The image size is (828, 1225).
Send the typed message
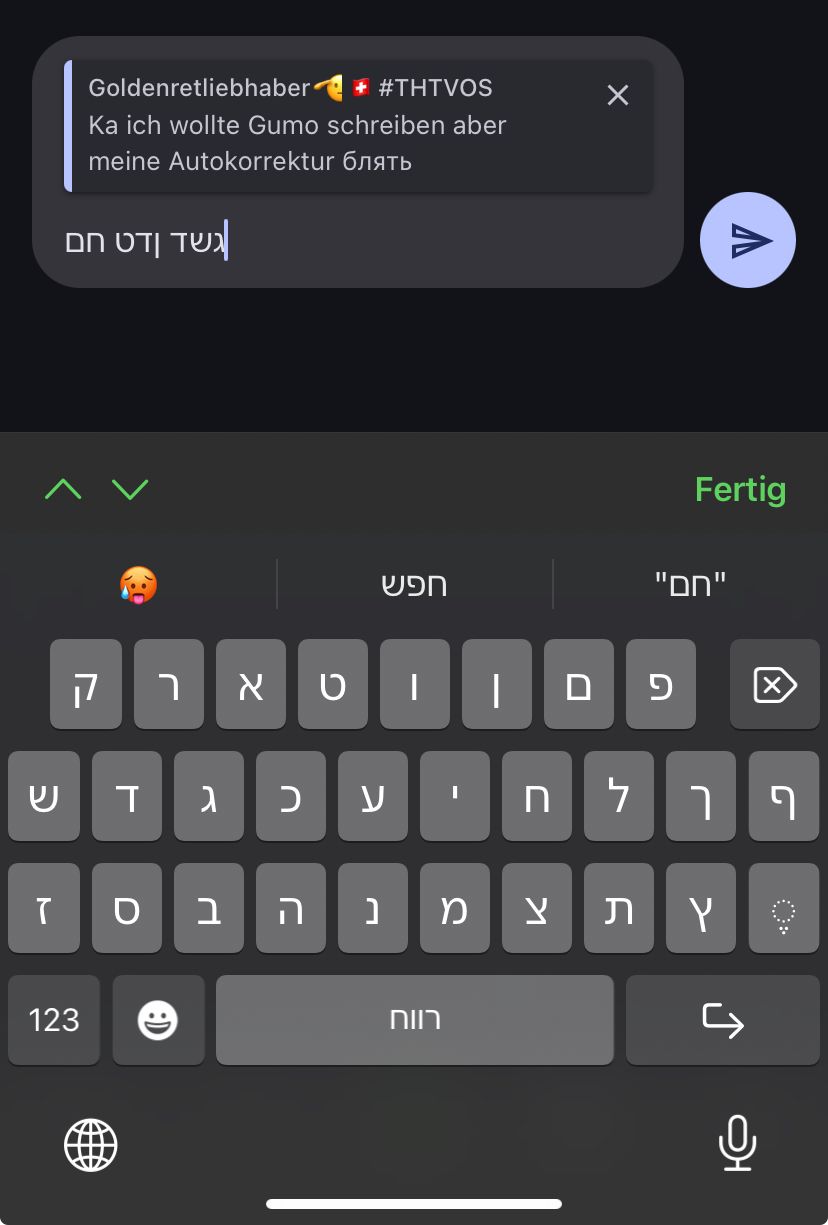click(748, 241)
